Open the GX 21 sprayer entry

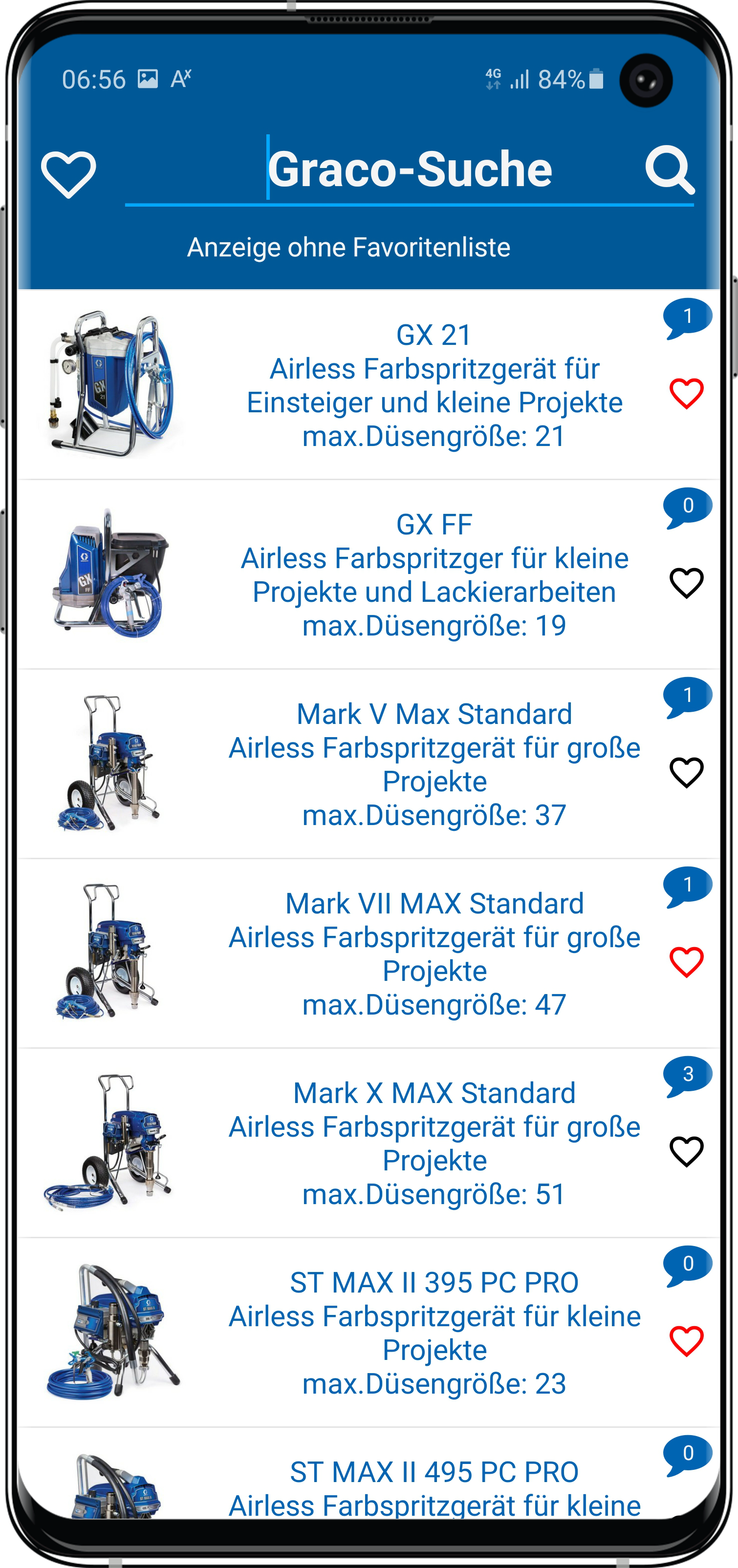(434, 385)
